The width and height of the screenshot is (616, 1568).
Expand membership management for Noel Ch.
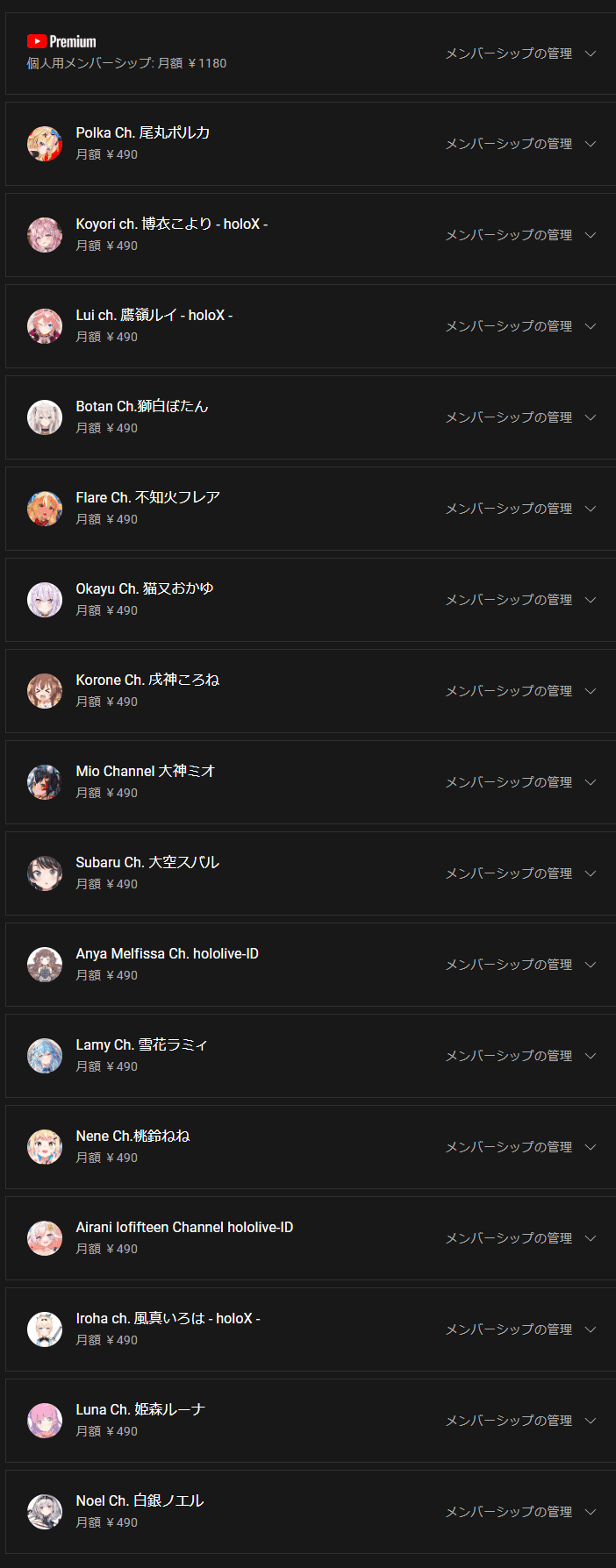pyautogui.click(x=519, y=1512)
